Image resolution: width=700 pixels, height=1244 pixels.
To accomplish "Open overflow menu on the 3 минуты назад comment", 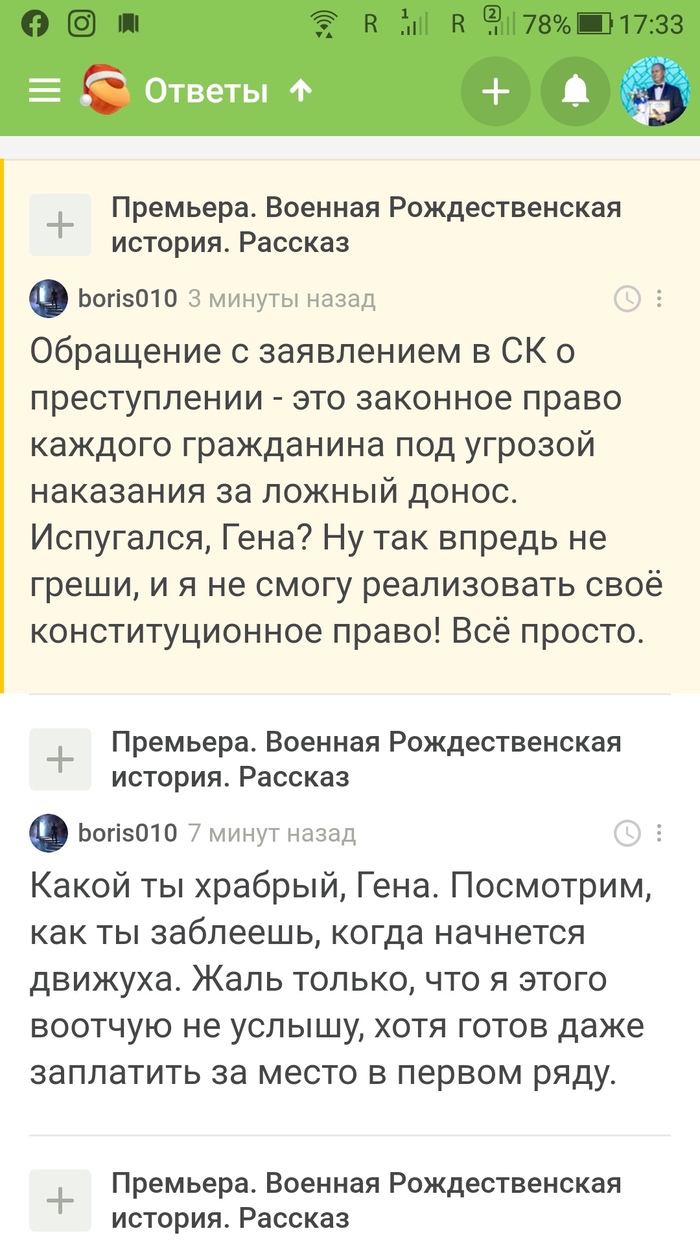I will (x=660, y=298).
